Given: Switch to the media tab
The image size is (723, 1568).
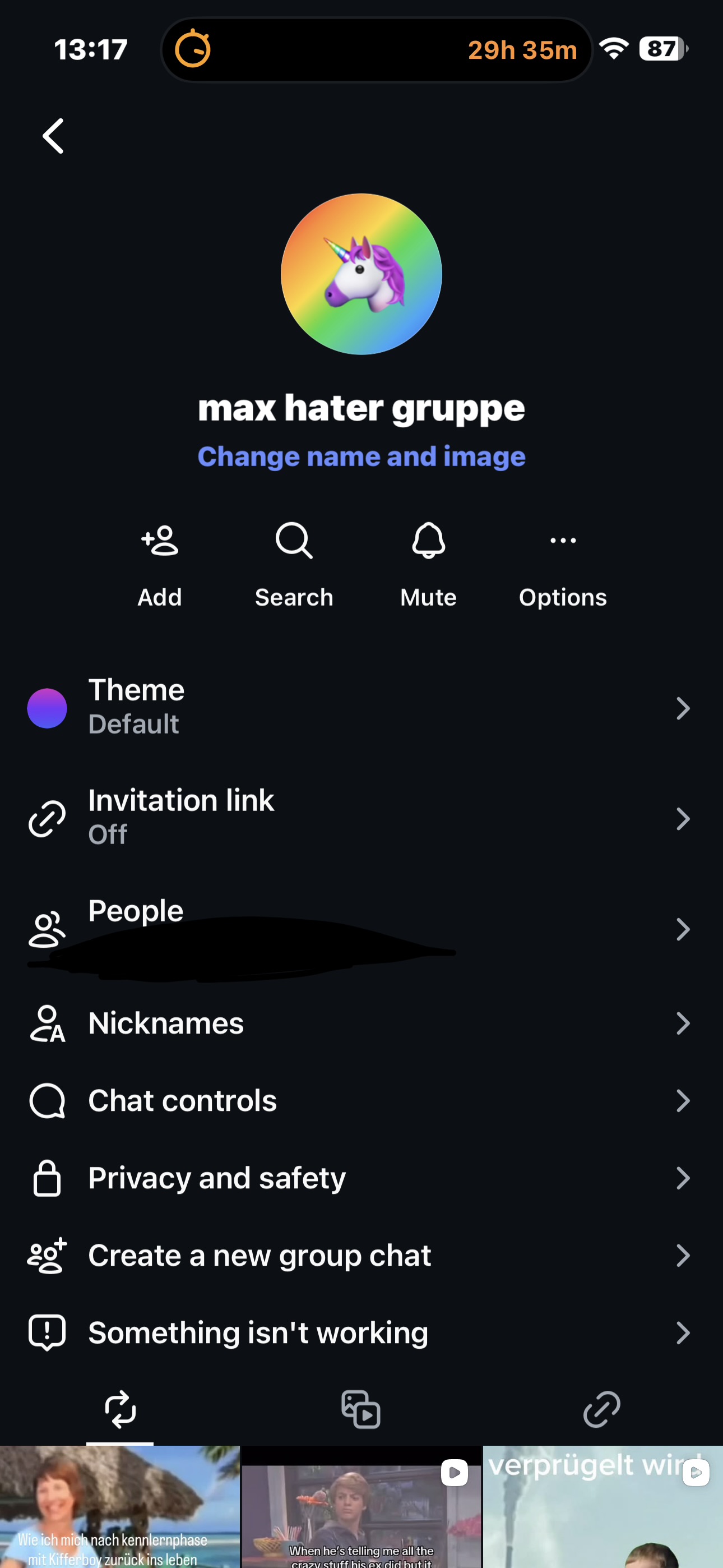Looking at the screenshot, I should coord(361,1409).
